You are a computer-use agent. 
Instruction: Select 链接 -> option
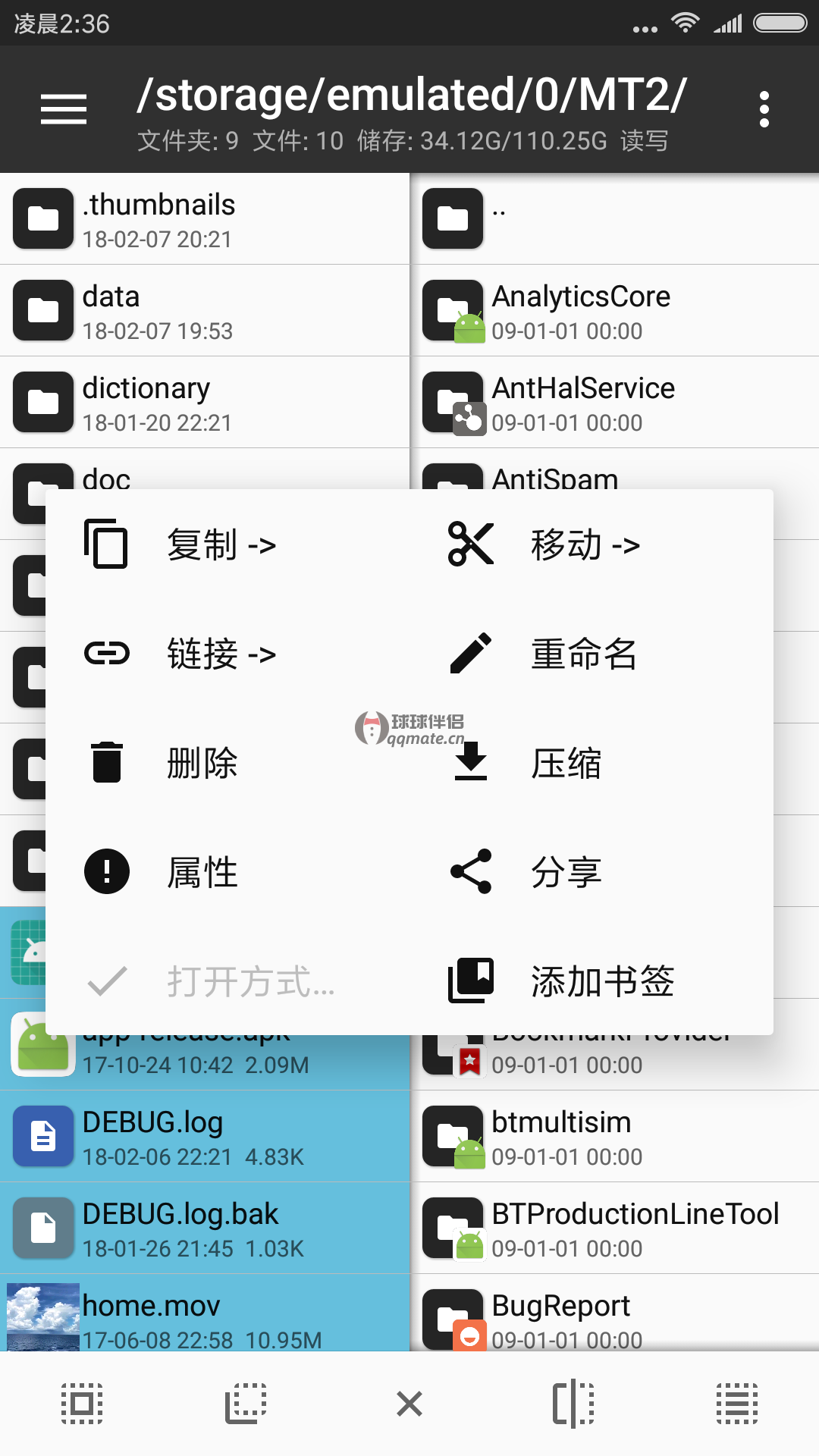click(x=220, y=654)
